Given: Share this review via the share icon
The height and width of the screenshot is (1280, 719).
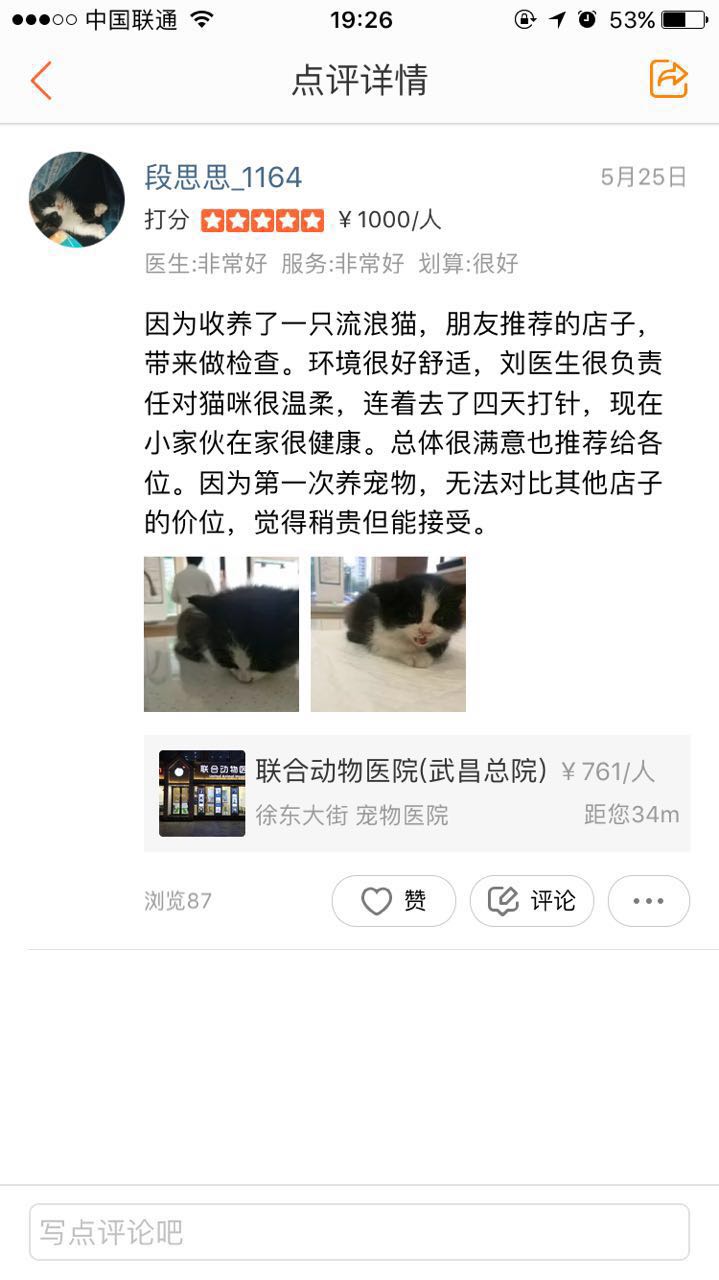Looking at the screenshot, I should [x=668, y=79].
